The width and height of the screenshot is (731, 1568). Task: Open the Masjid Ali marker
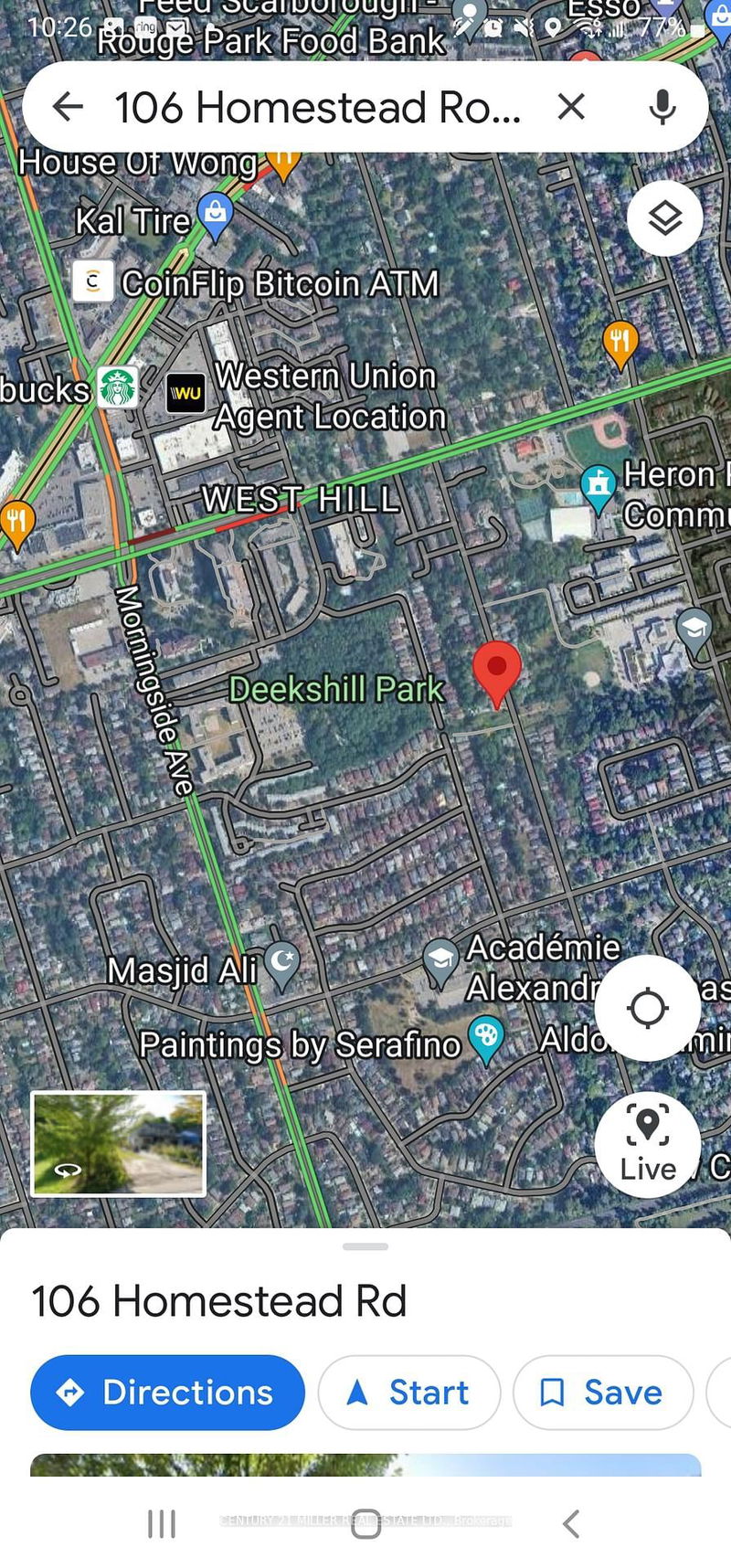click(x=281, y=965)
